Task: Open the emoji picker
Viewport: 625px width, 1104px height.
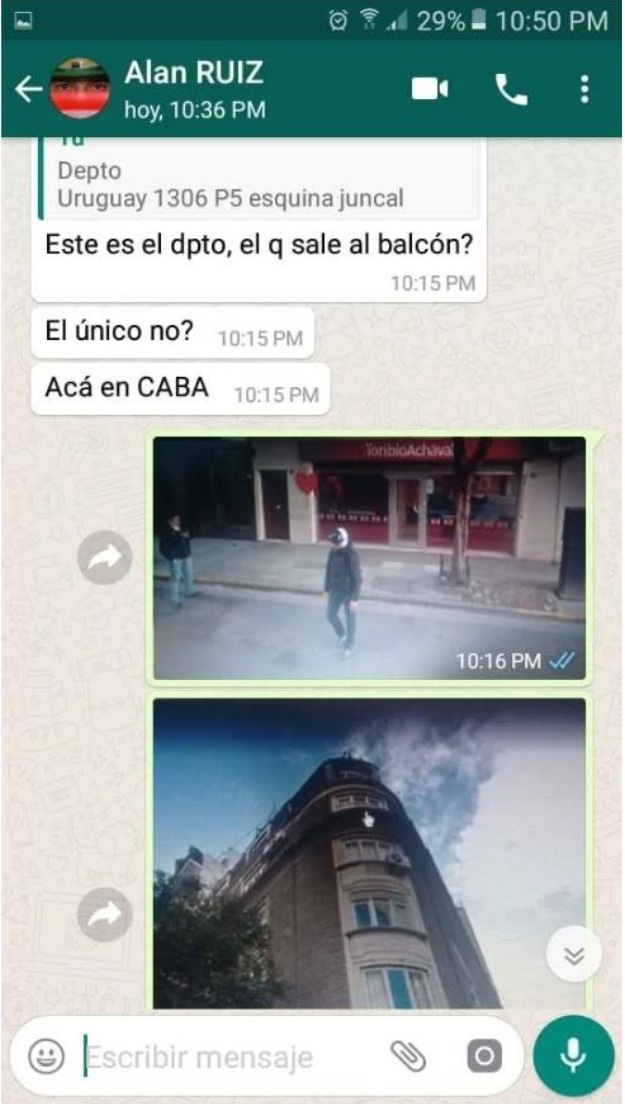Action: 46,1056
